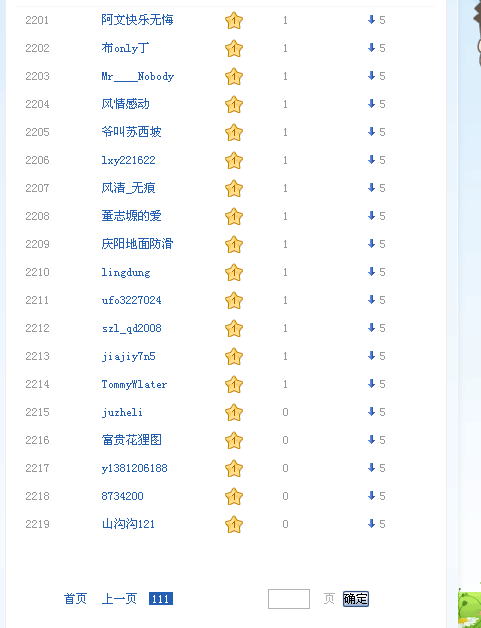Open TommyWlater's profile link
Screen dimensions: 481x628
[134, 384]
